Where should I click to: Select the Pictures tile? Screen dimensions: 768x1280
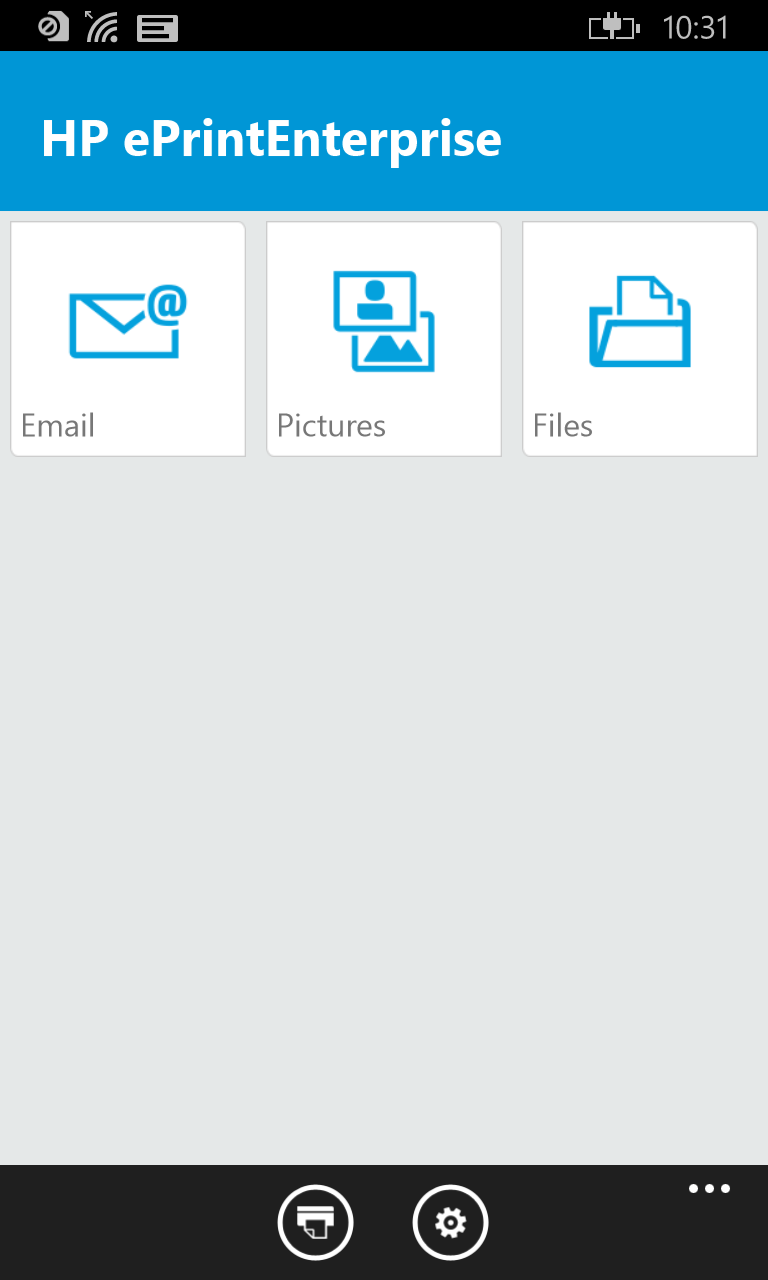(x=384, y=339)
